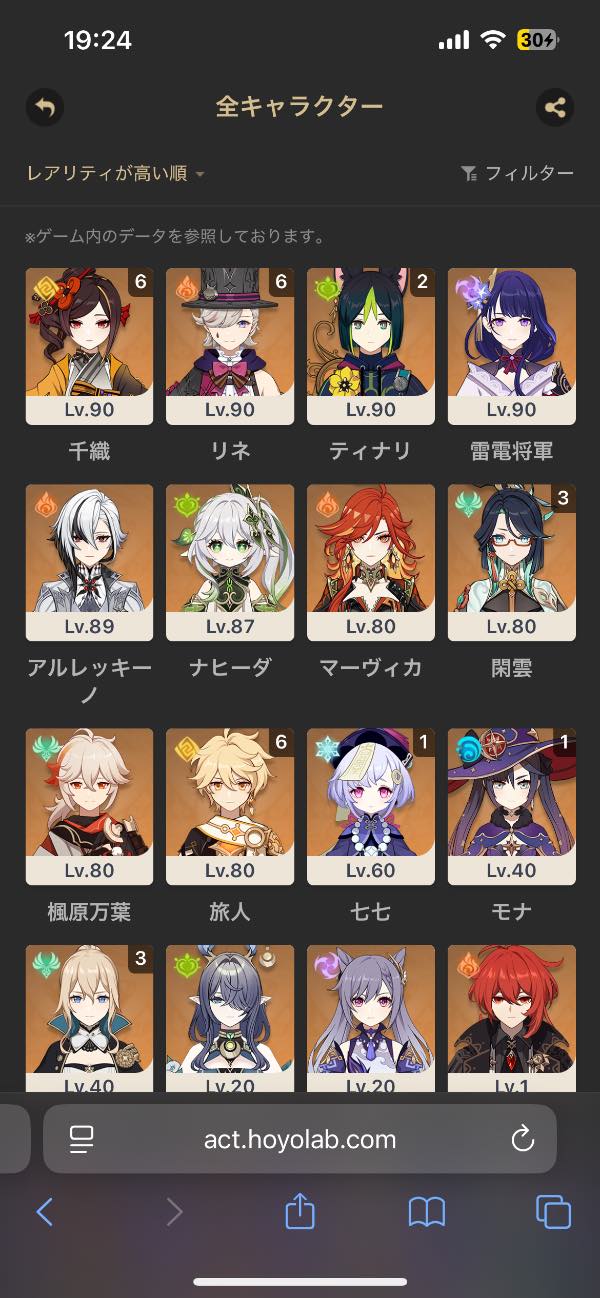This screenshot has height=1298, width=600.
Task: View マーヴィカ character details
Action: 370,563
